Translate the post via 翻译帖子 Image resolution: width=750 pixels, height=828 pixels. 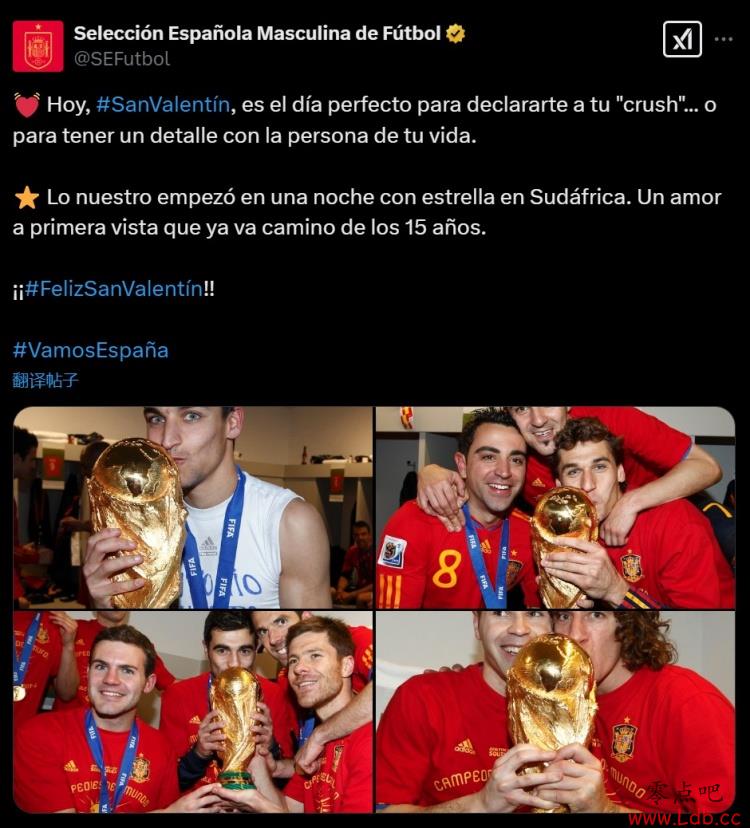tap(46, 380)
